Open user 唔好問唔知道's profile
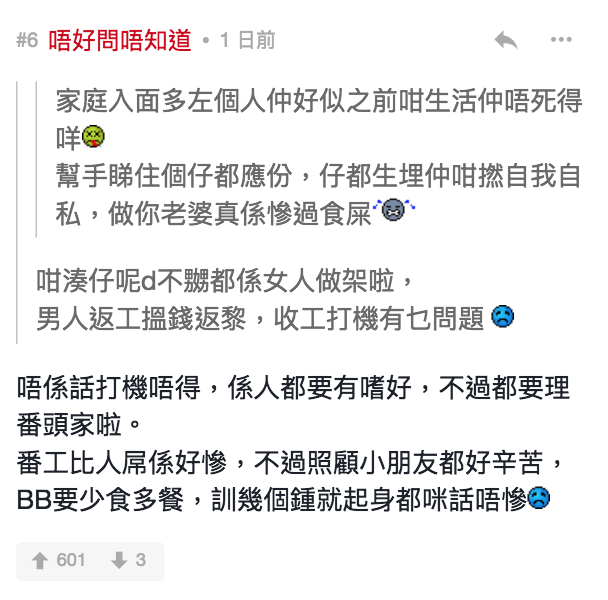The width and height of the screenshot is (608, 600). [120, 40]
